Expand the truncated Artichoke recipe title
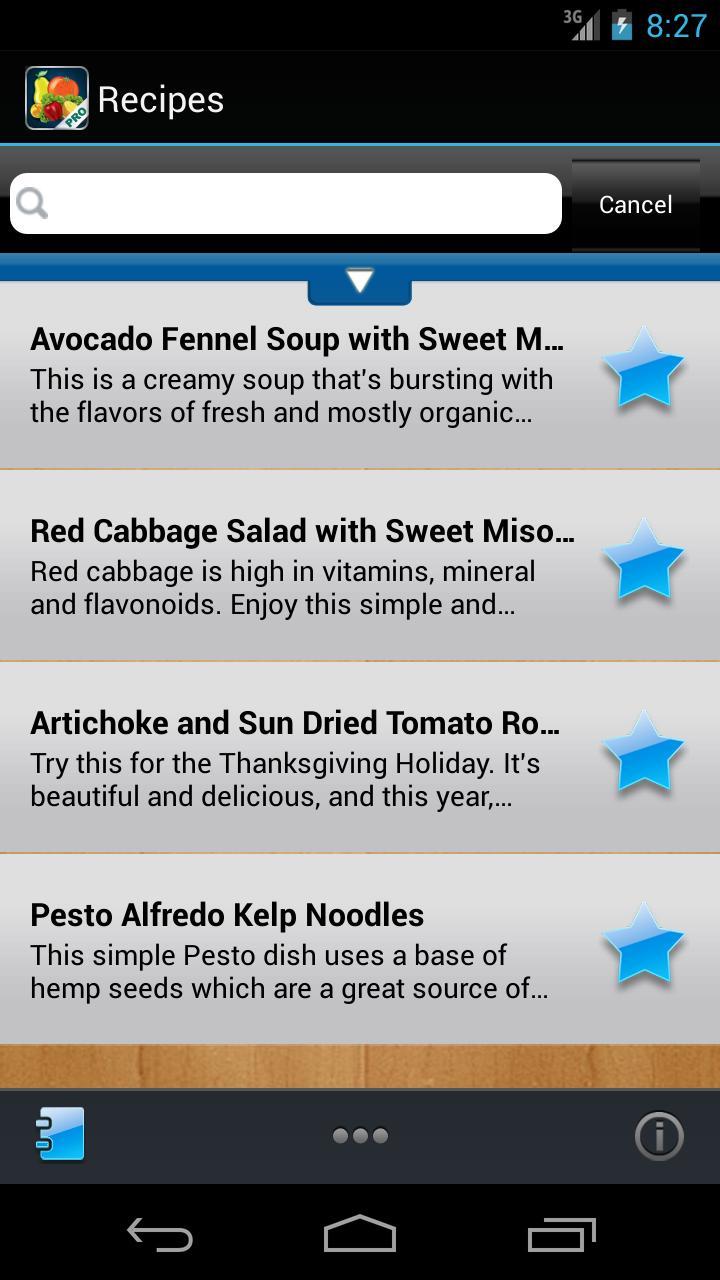 click(x=297, y=722)
